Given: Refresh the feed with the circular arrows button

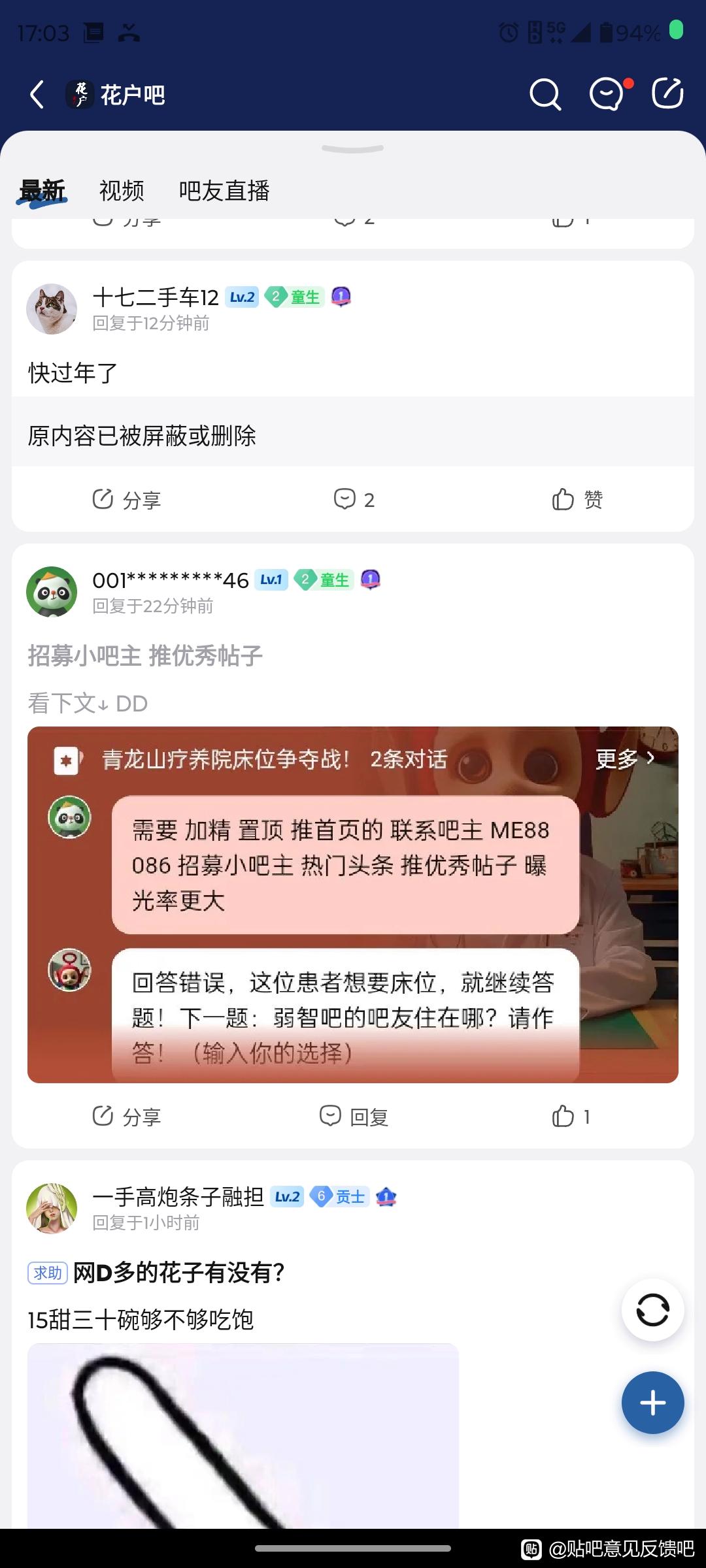Looking at the screenshot, I should pos(652,1310).
